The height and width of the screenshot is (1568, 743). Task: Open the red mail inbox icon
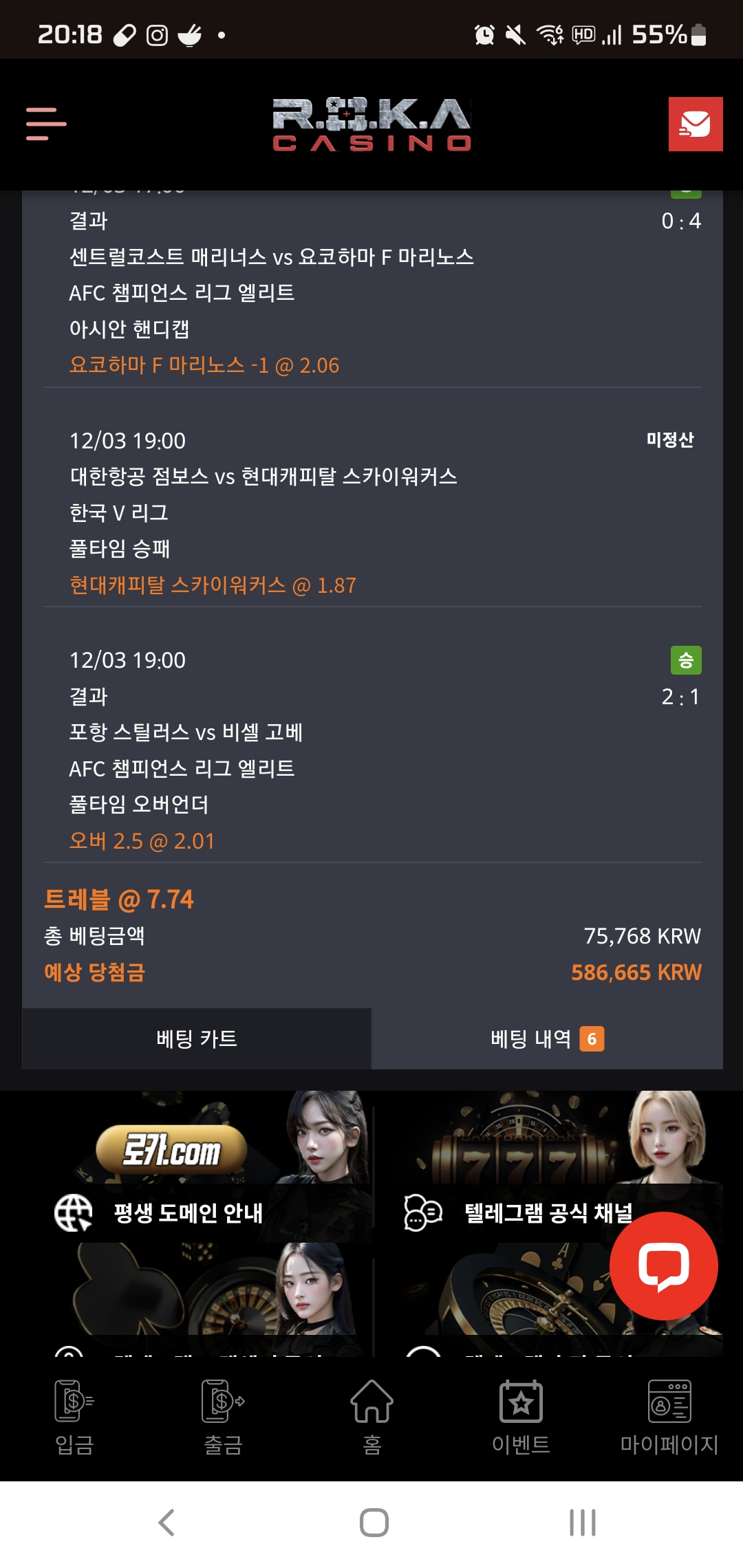tap(695, 124)
